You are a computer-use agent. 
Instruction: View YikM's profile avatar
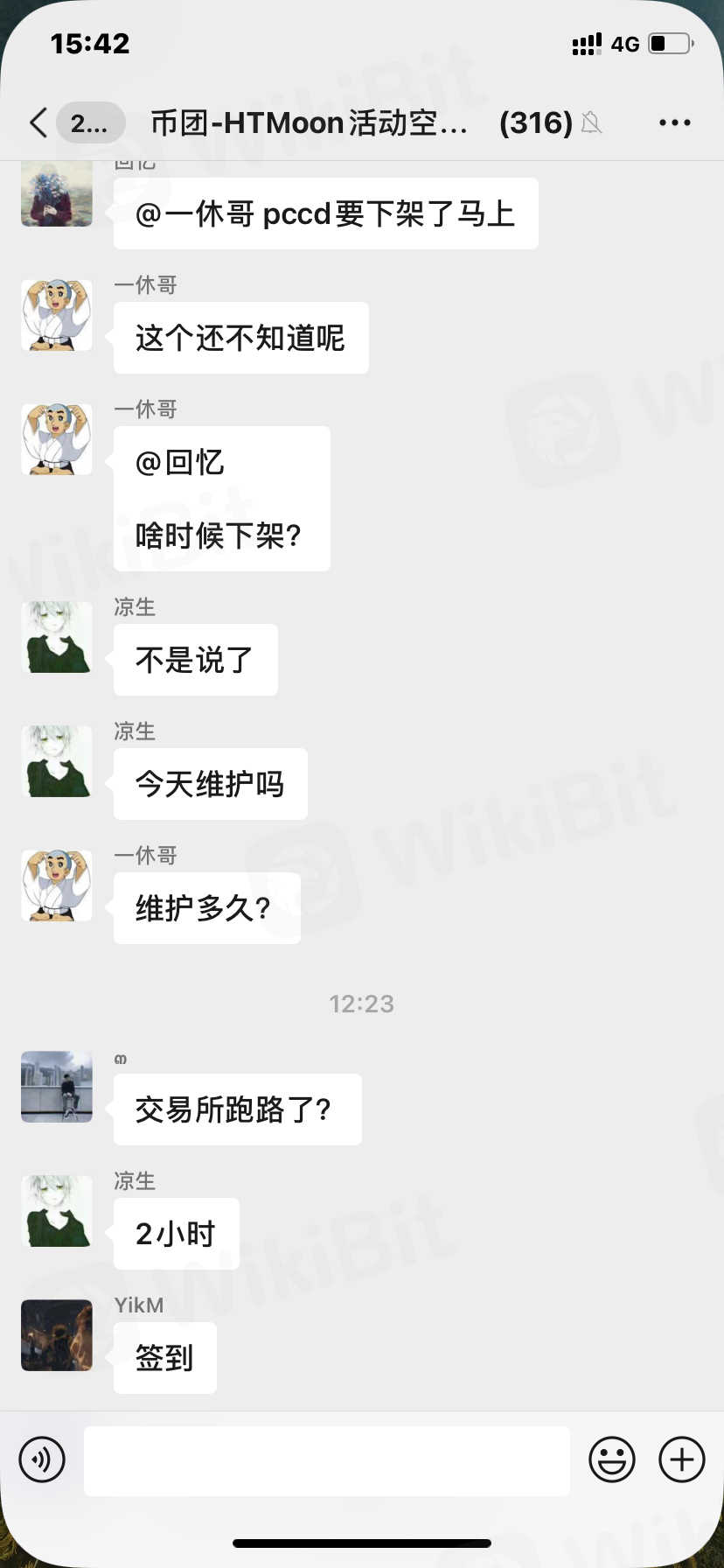pyautogui.click(x=57, y=1335)
